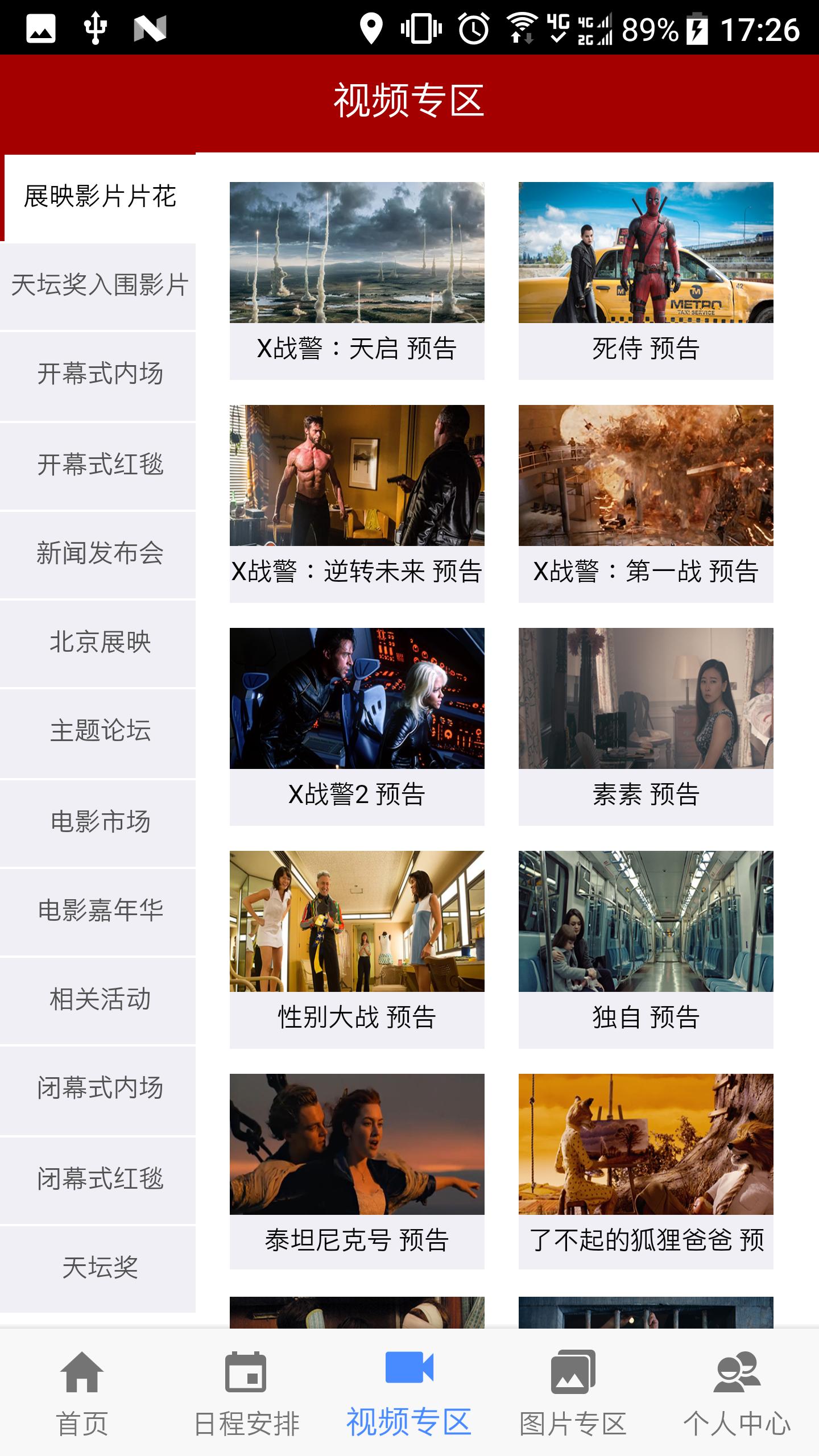The width and height of the screenshot is (819, 1456).
Task: Open the 日程安排 tab
Action: [246, 1393]
